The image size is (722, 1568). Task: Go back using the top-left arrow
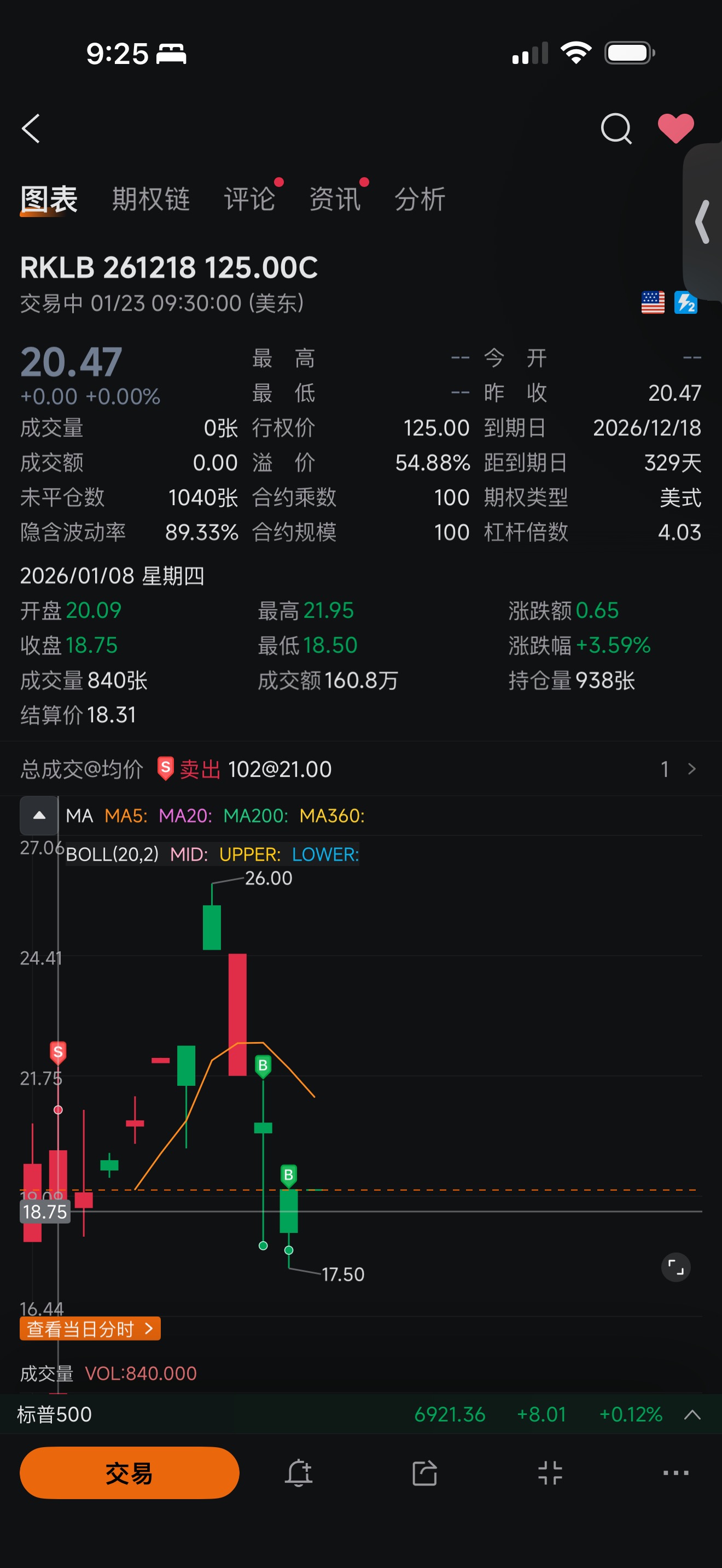[31, 128]
